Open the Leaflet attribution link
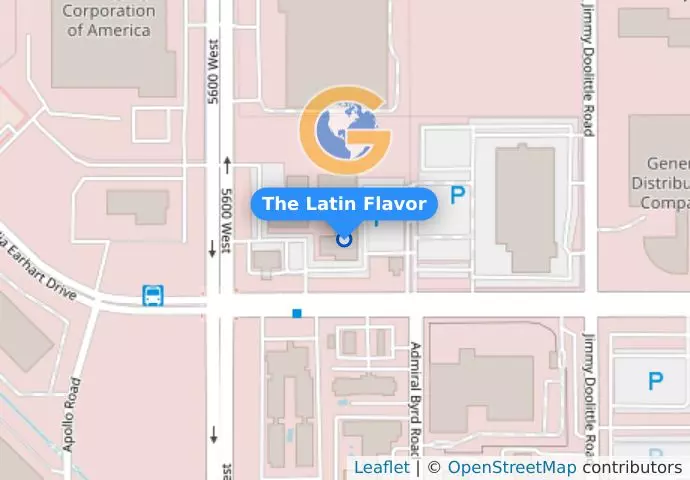Viewport: 690px width, 480px height. pyautogui.click(x=381, y=467)
